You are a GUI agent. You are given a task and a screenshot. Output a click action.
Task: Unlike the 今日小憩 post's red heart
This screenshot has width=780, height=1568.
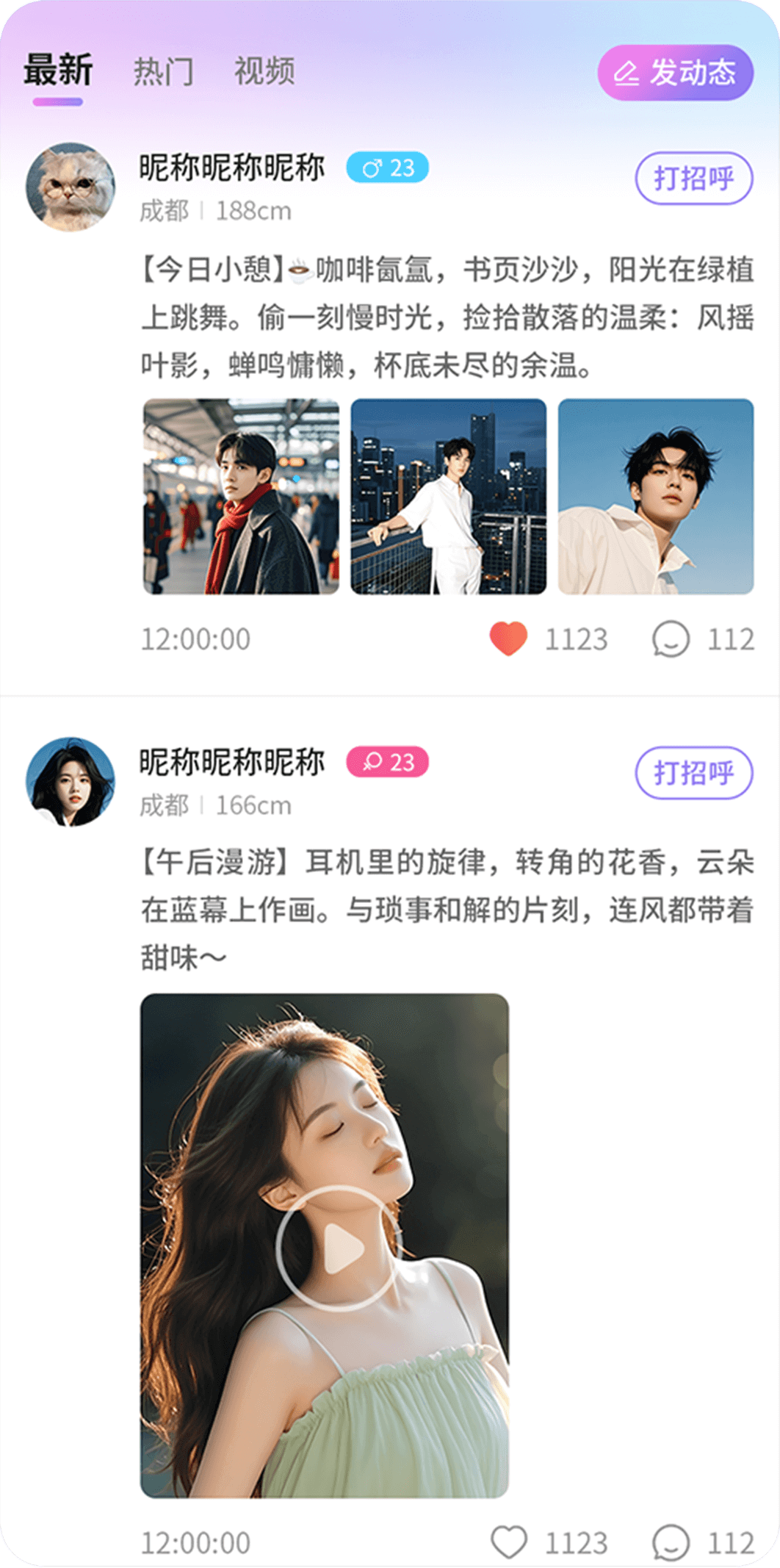(508, 639)
